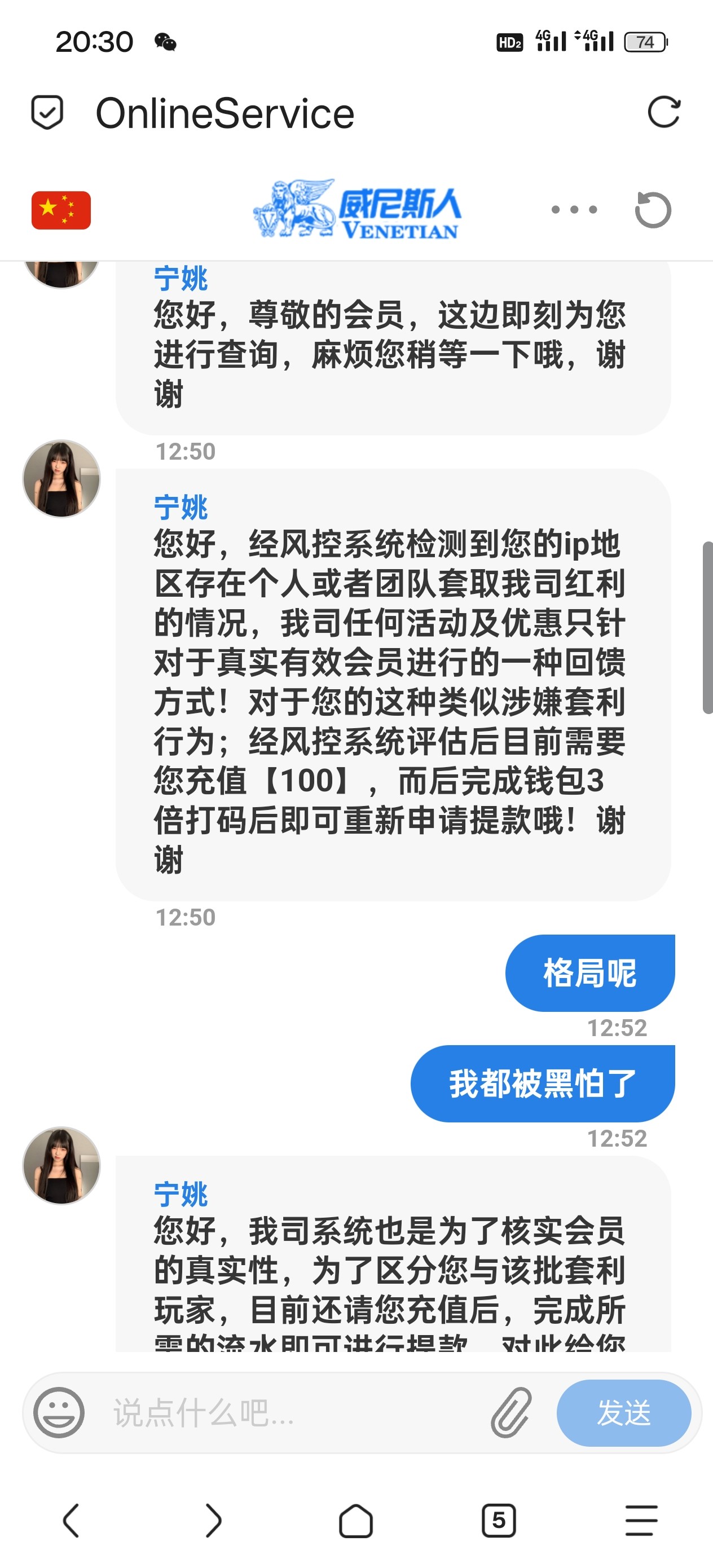The width and height of the screenshot is (713, 1568).
Task: Refresh the chat conversation
Action: 653,210
